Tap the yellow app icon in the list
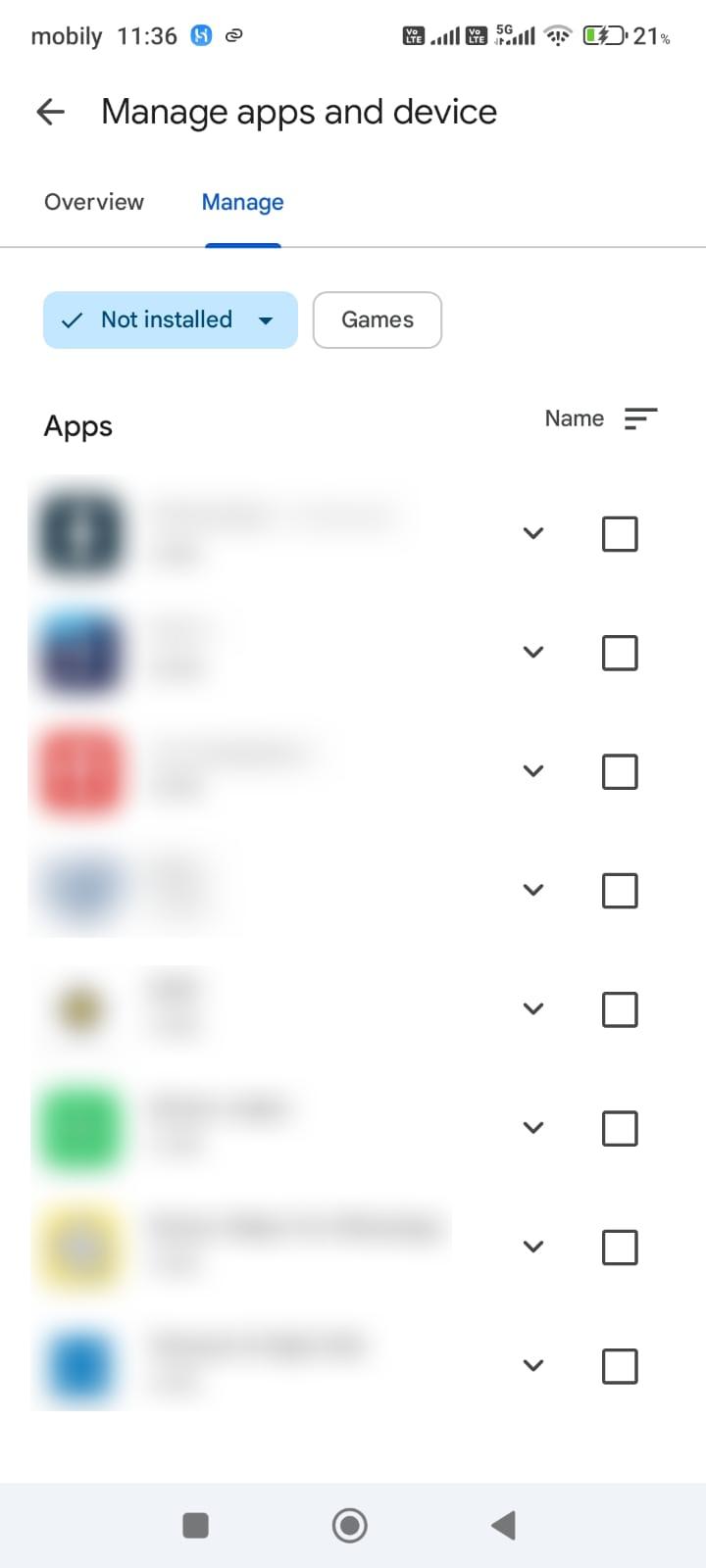 79,1248
